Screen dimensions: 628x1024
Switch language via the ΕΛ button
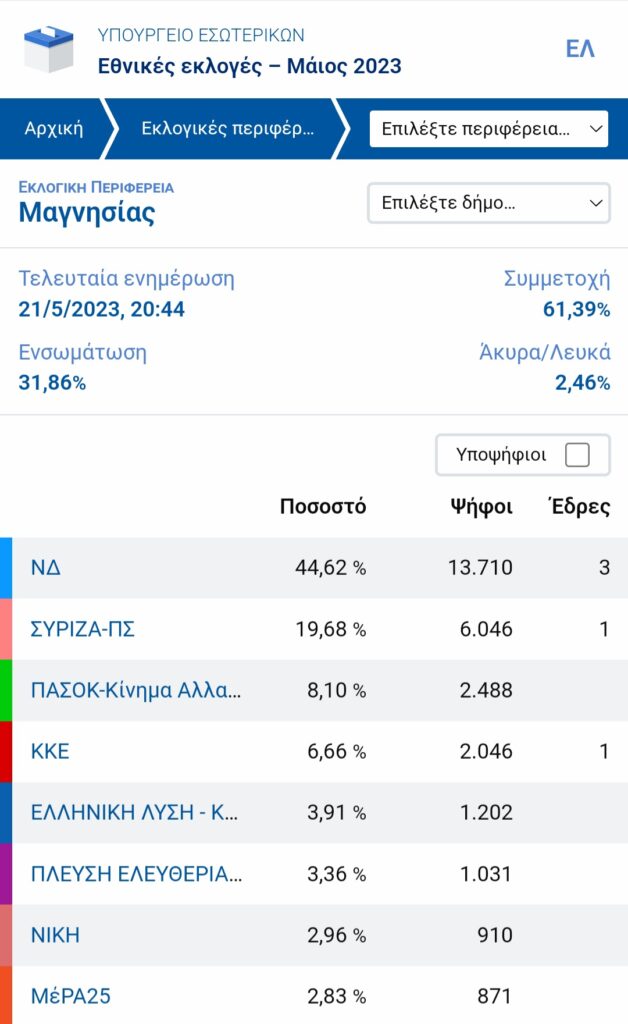point(580,49)
